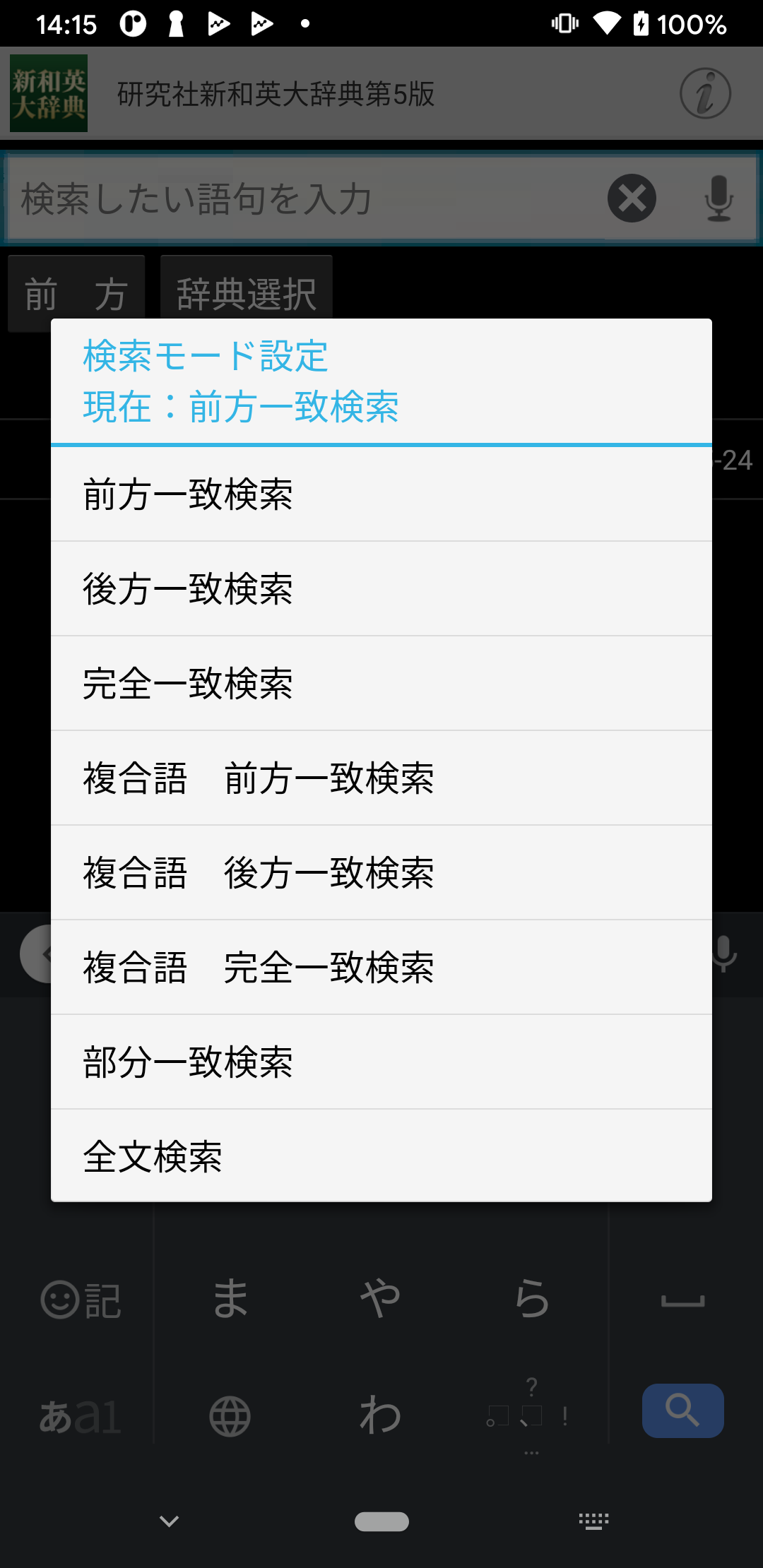The image size is (763, 1568).
Task: Choose 後方一致検索 from the list
Action: 381,589
